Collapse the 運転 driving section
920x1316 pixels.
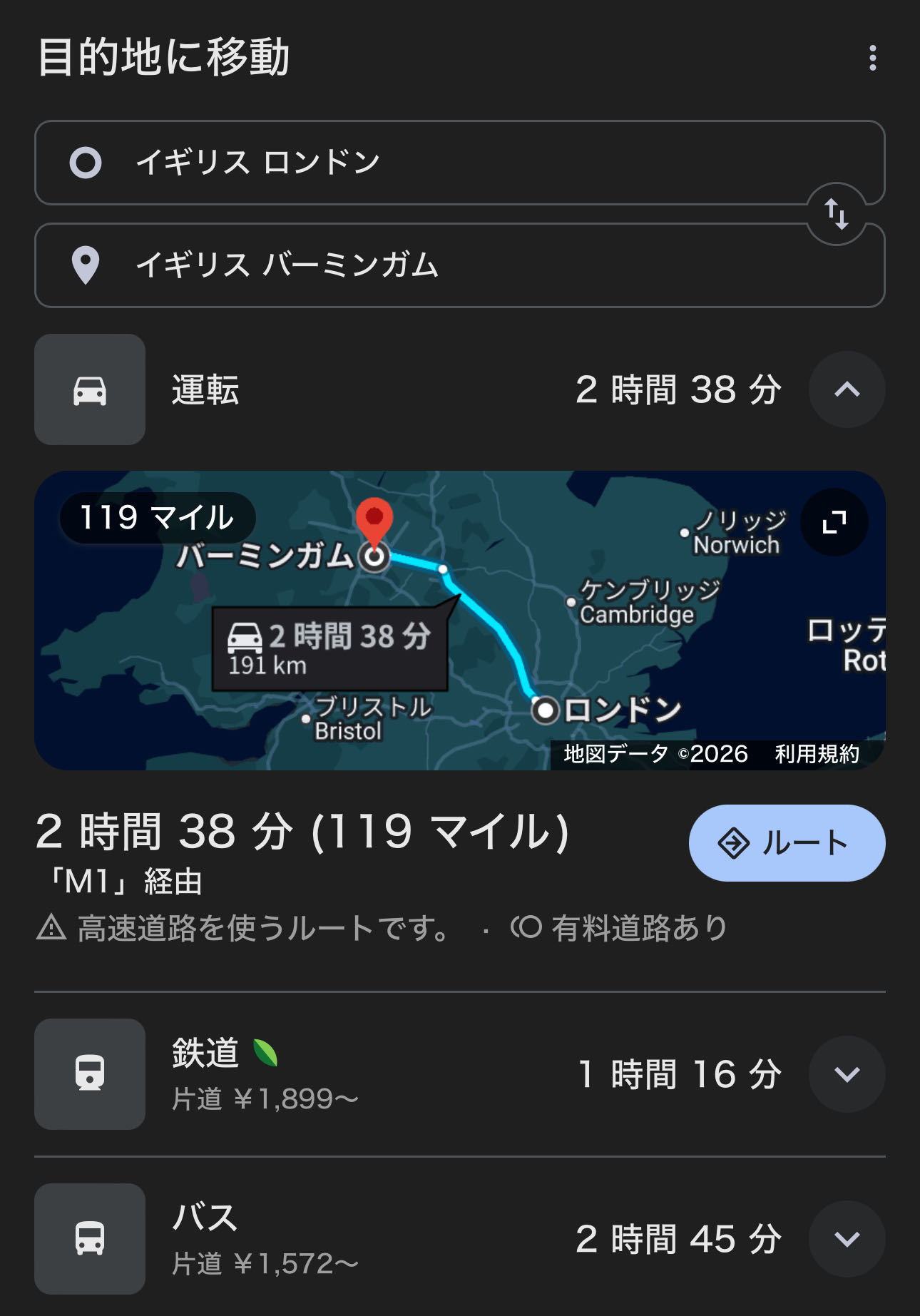click(847, 389)
